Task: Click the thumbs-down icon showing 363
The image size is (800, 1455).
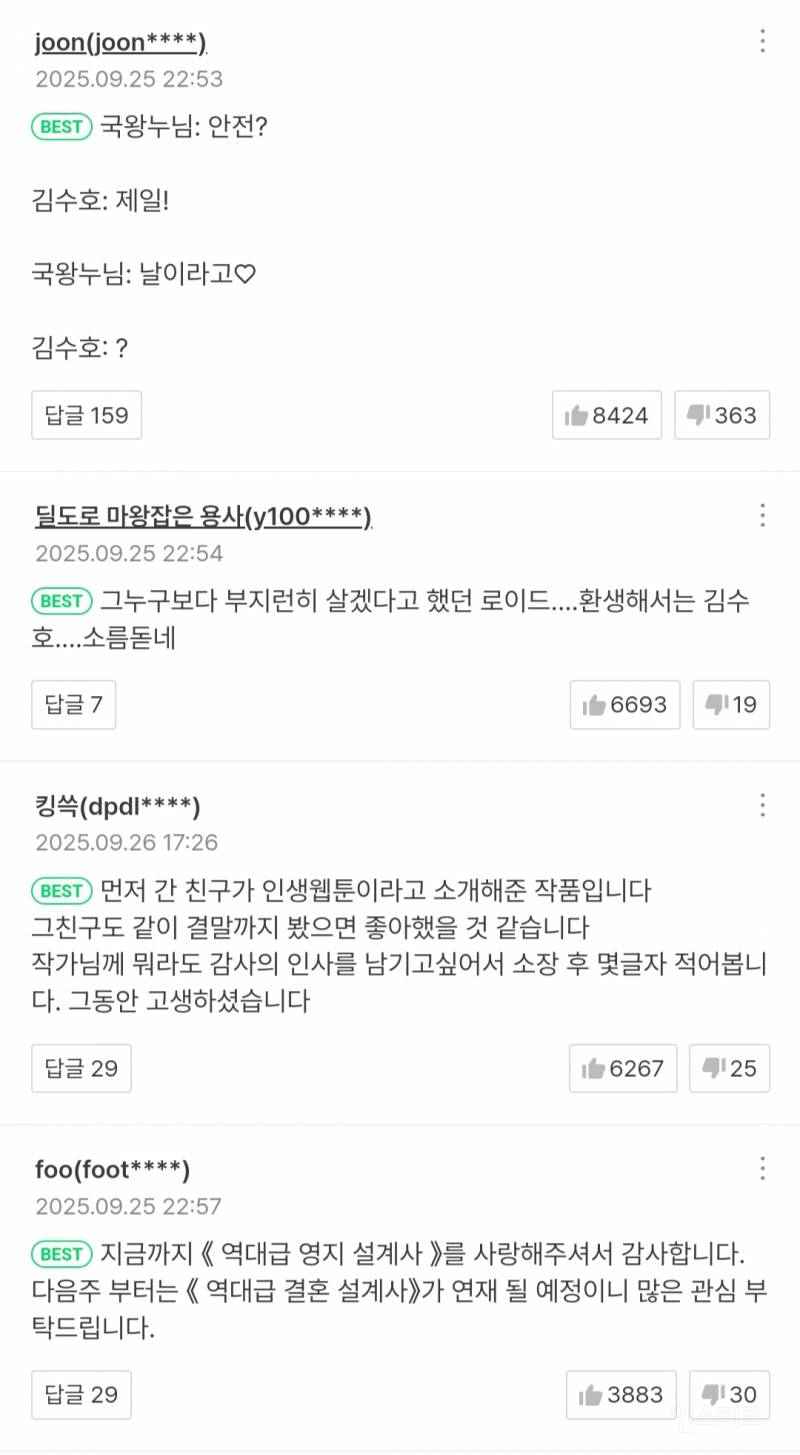Action: 700,414
